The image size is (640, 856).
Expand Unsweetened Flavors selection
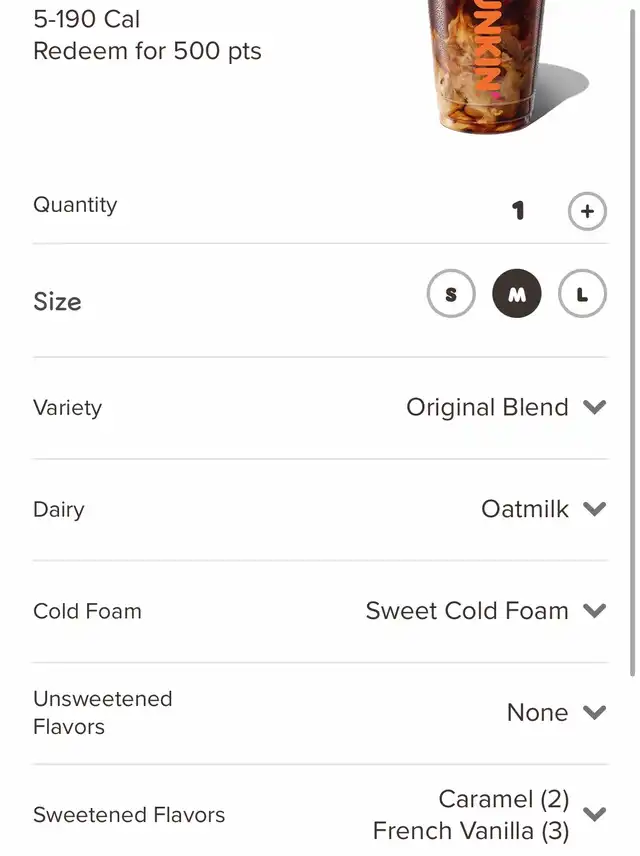pyautogui.click(x=594, y=713)
